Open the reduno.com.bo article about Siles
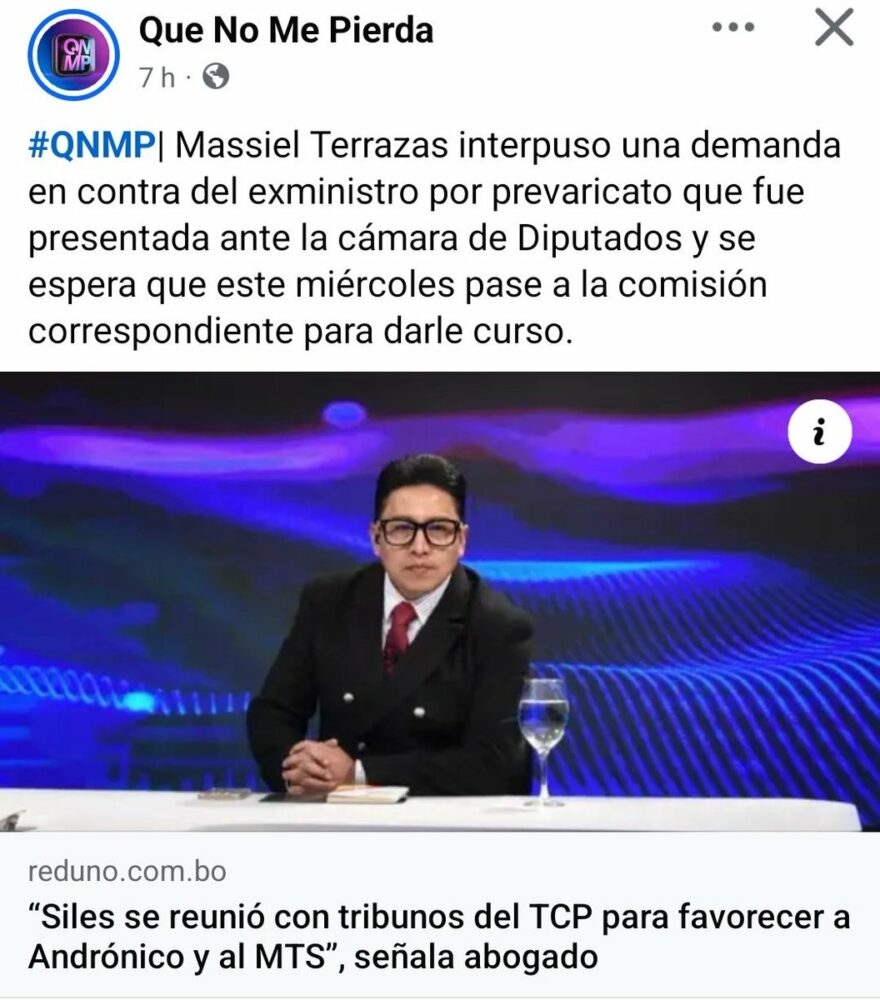The image size is (880, 1000). point(440,936)
